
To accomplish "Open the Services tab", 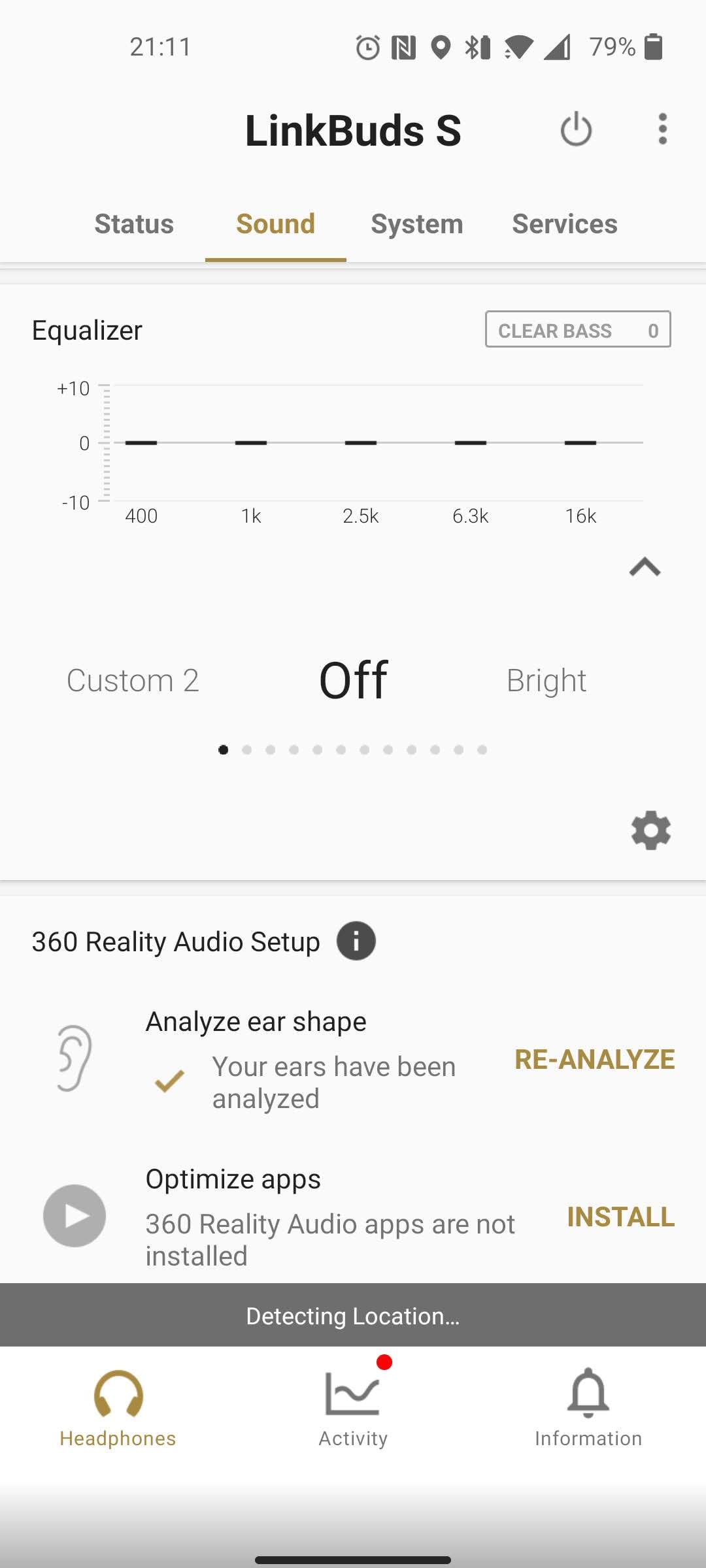I will [564, 224].
